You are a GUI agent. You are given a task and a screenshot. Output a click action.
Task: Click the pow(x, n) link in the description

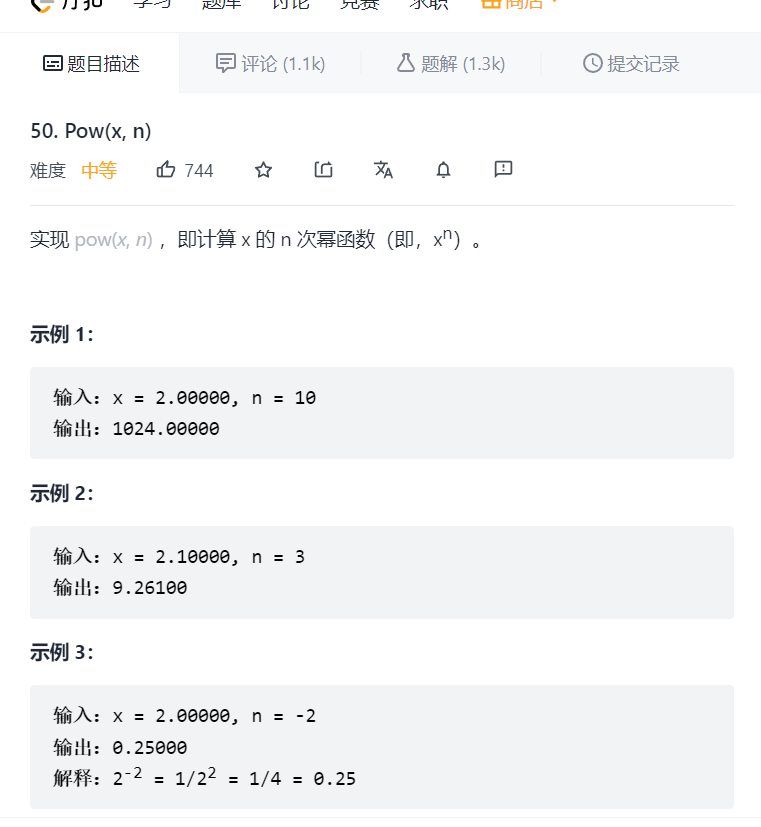(x=113, y=239)
